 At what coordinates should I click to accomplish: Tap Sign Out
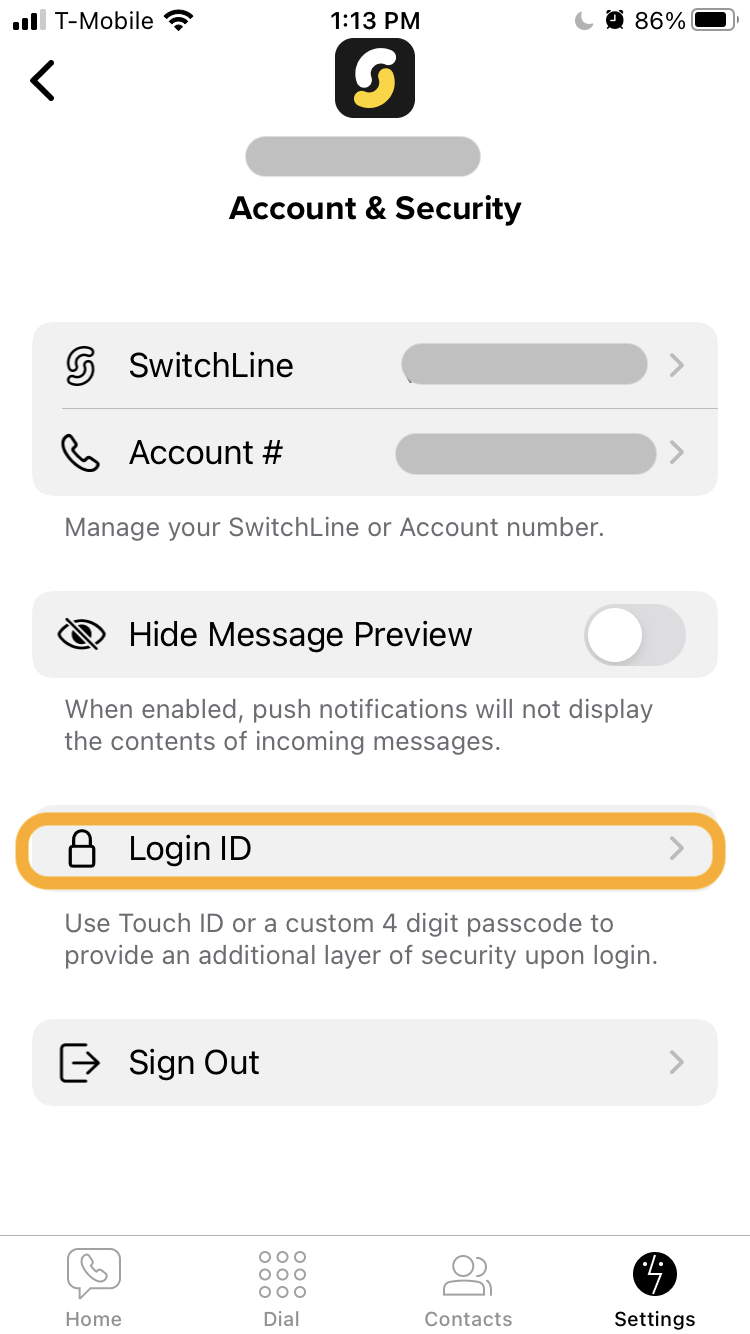pyautogui.click(x=375, y=1062)
